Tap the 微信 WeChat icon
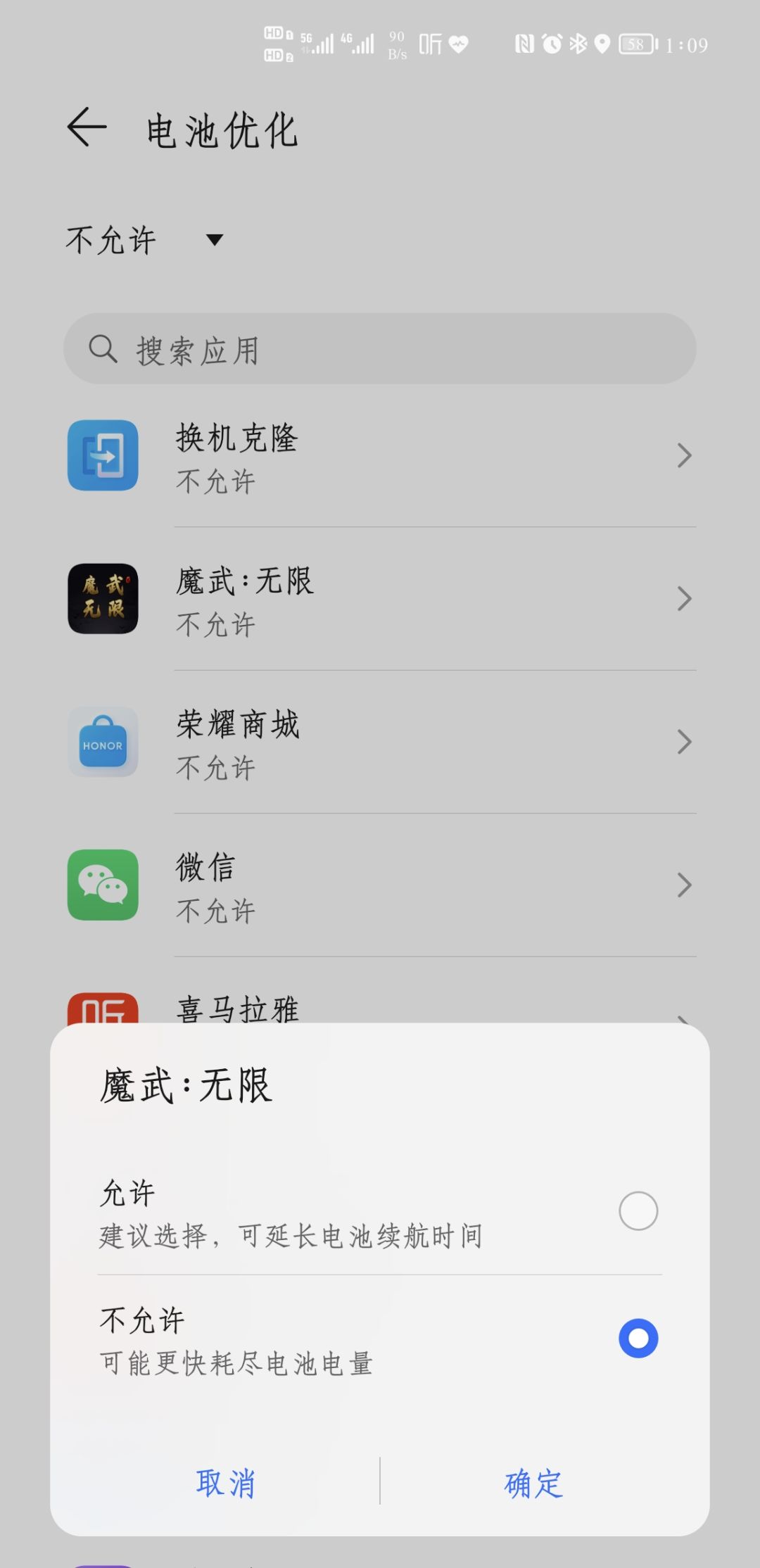 103,886
